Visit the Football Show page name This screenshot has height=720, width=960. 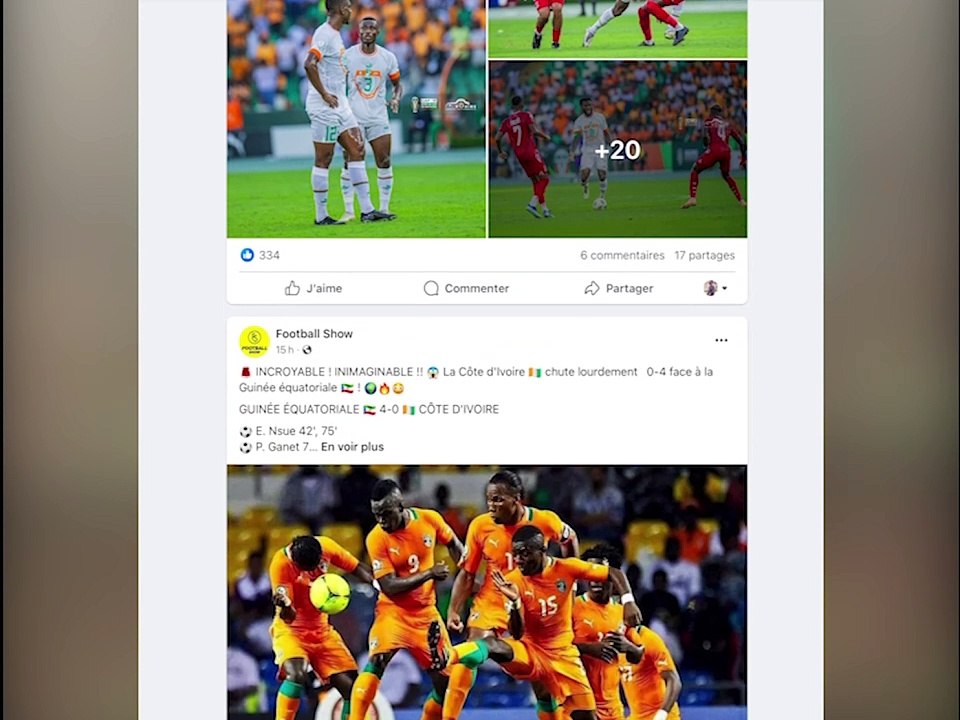(314, 334)
